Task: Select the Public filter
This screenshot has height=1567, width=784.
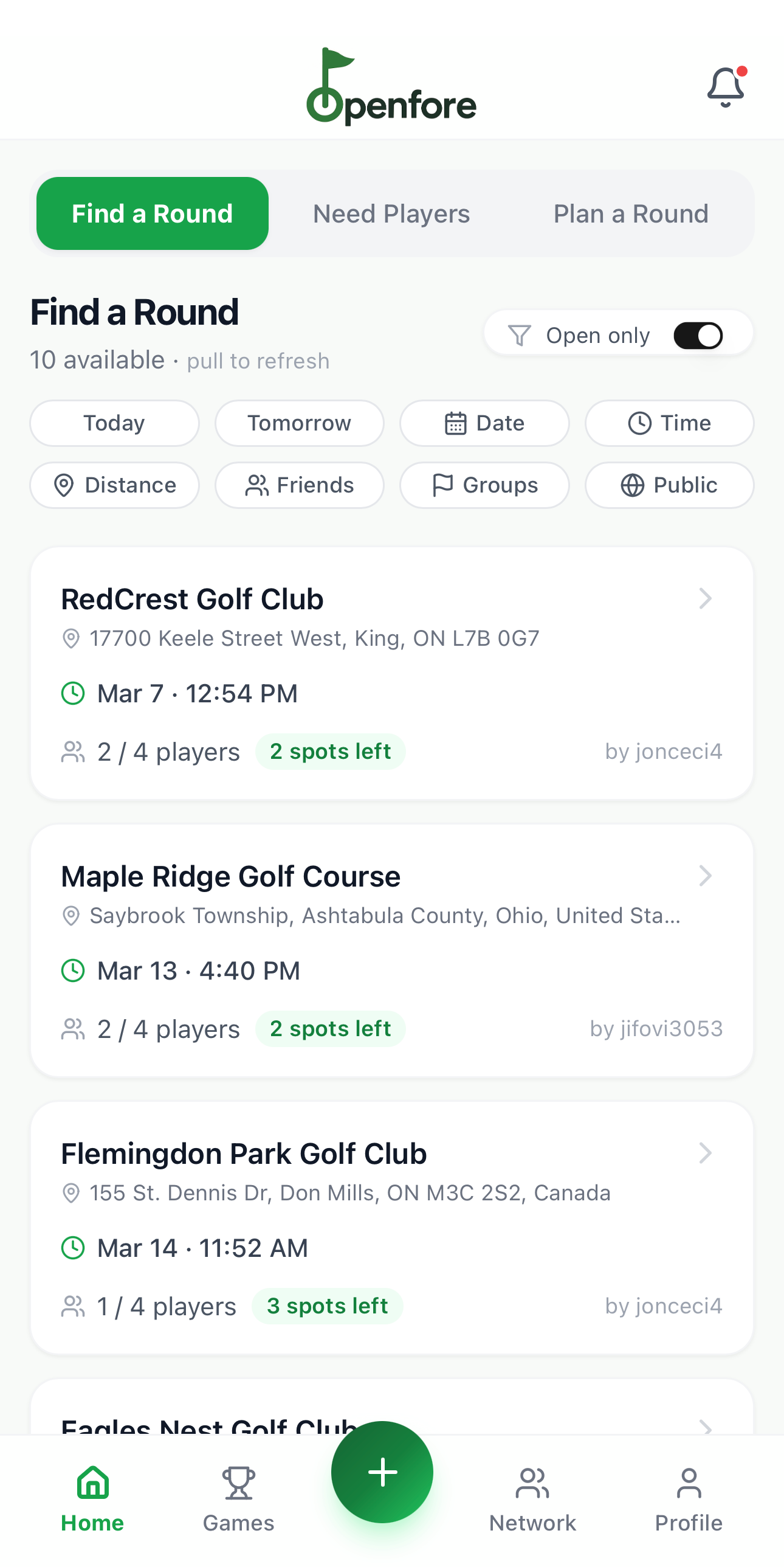Action: [x=669, y=485]
